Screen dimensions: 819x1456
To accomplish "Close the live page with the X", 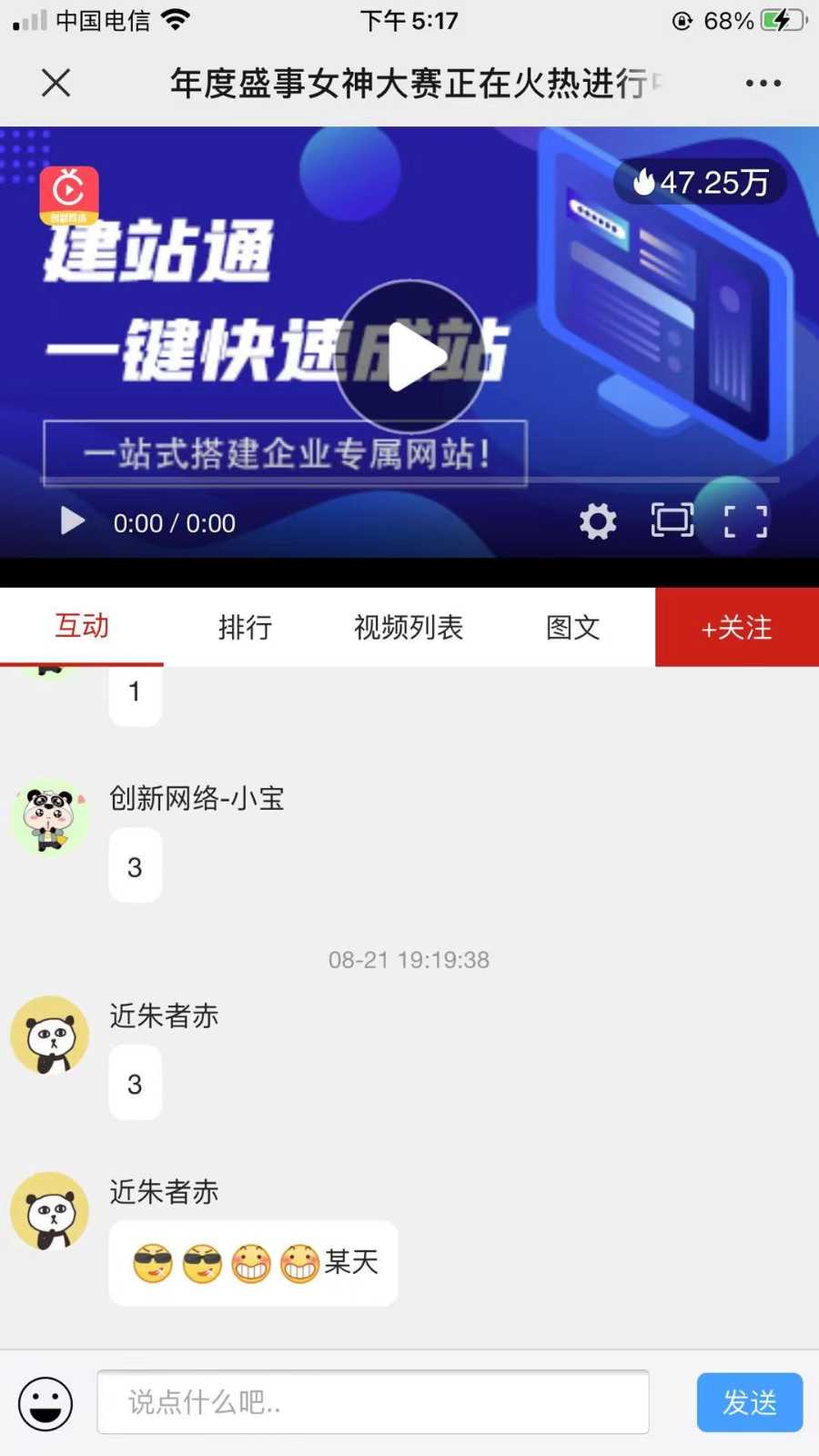I will [x=56, y=83].
